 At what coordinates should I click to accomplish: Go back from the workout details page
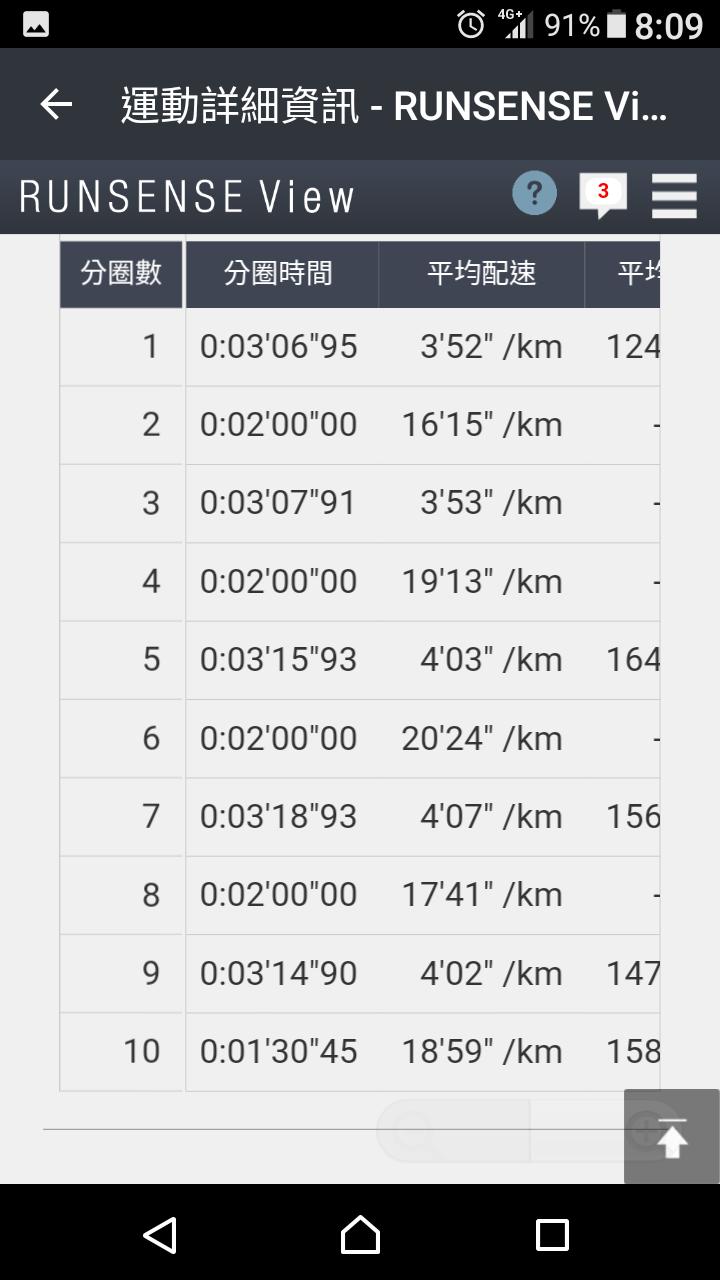click(56, 104)
